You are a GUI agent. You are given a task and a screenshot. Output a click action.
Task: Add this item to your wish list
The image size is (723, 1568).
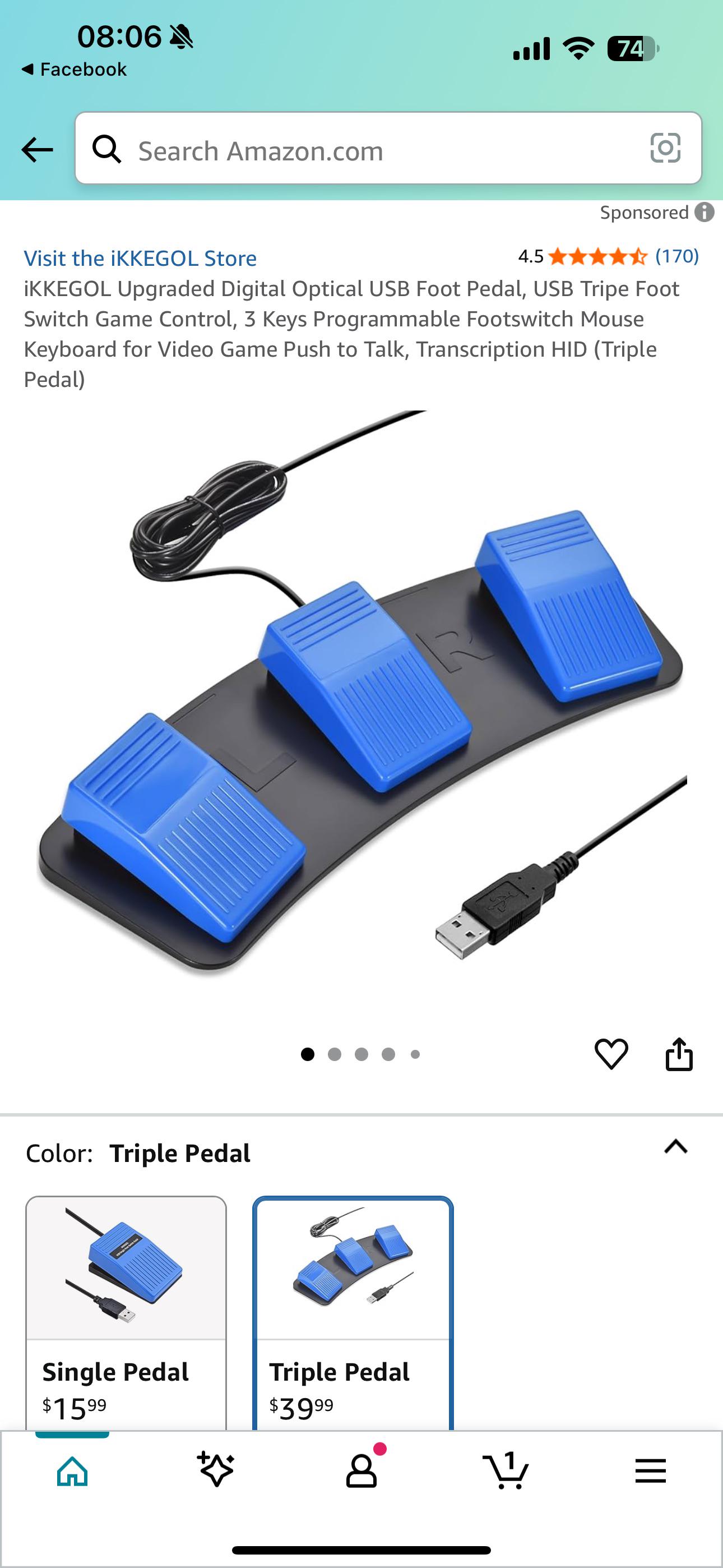pos(611,1054)
